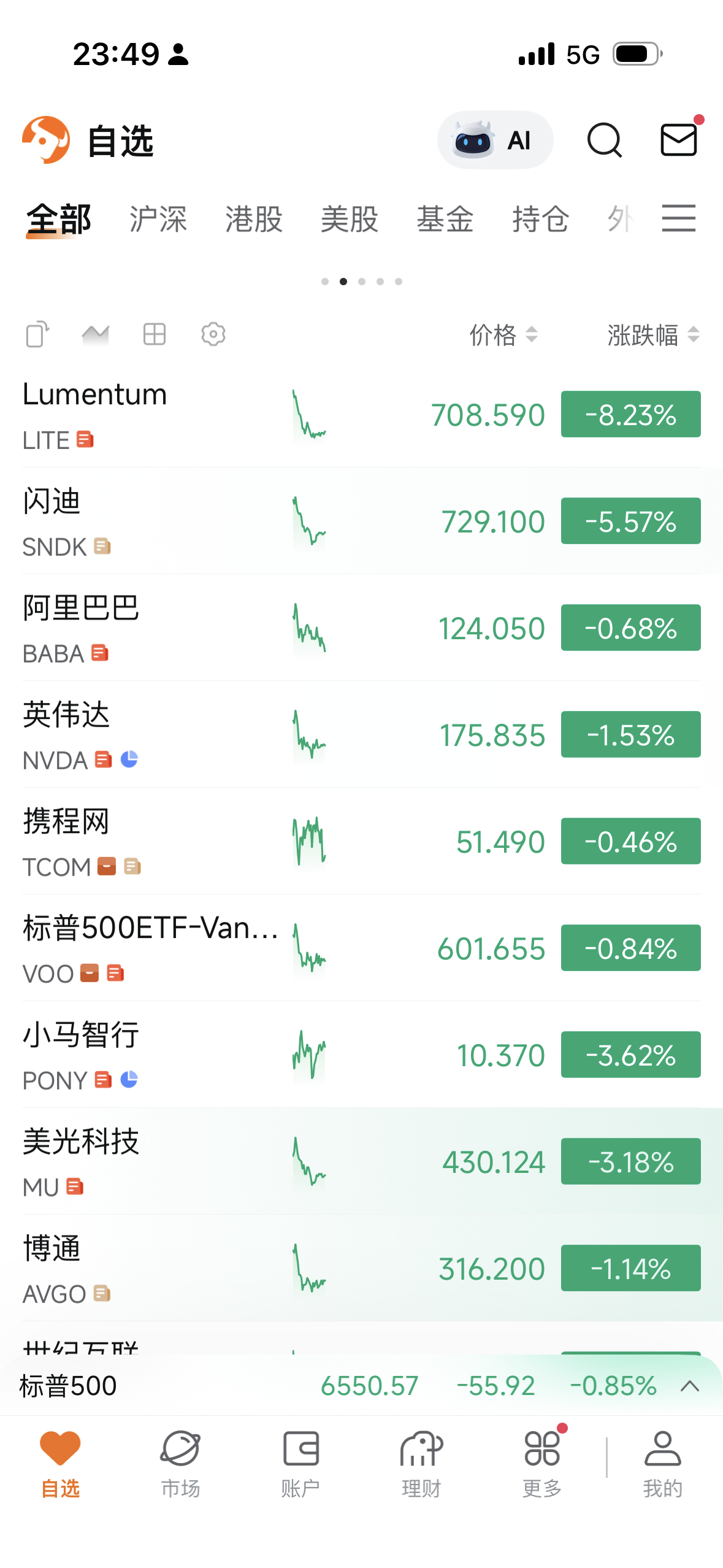Switch to the 我的 tab

coord(662,1464)
